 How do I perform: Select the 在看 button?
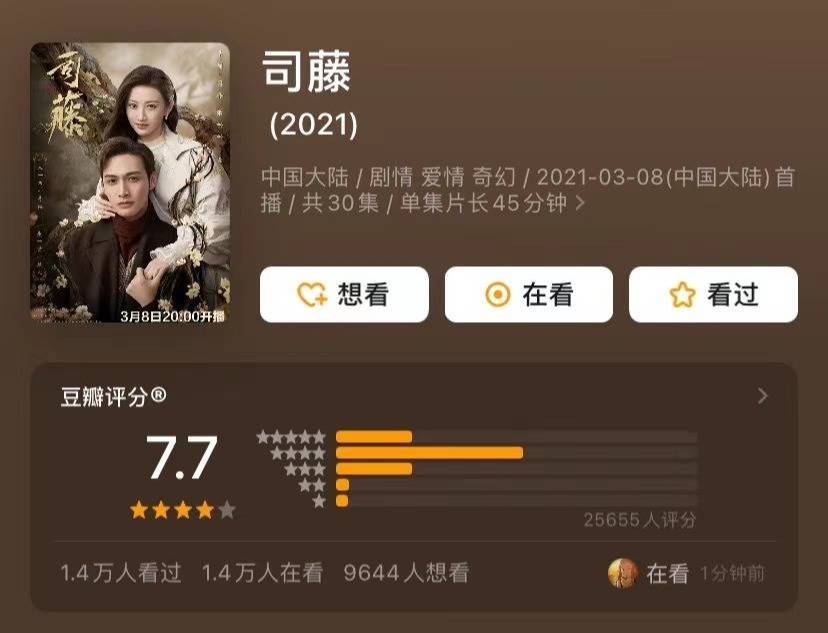tap(528, 294)
